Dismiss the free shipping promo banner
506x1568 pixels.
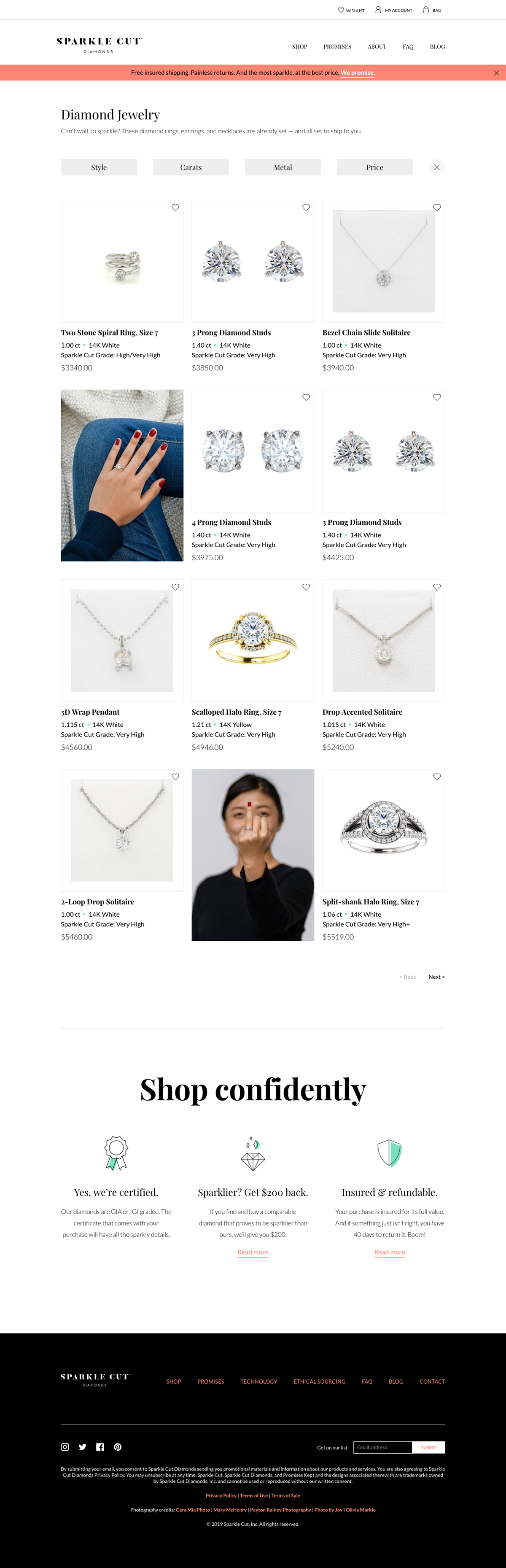click(x=496, y=73)
